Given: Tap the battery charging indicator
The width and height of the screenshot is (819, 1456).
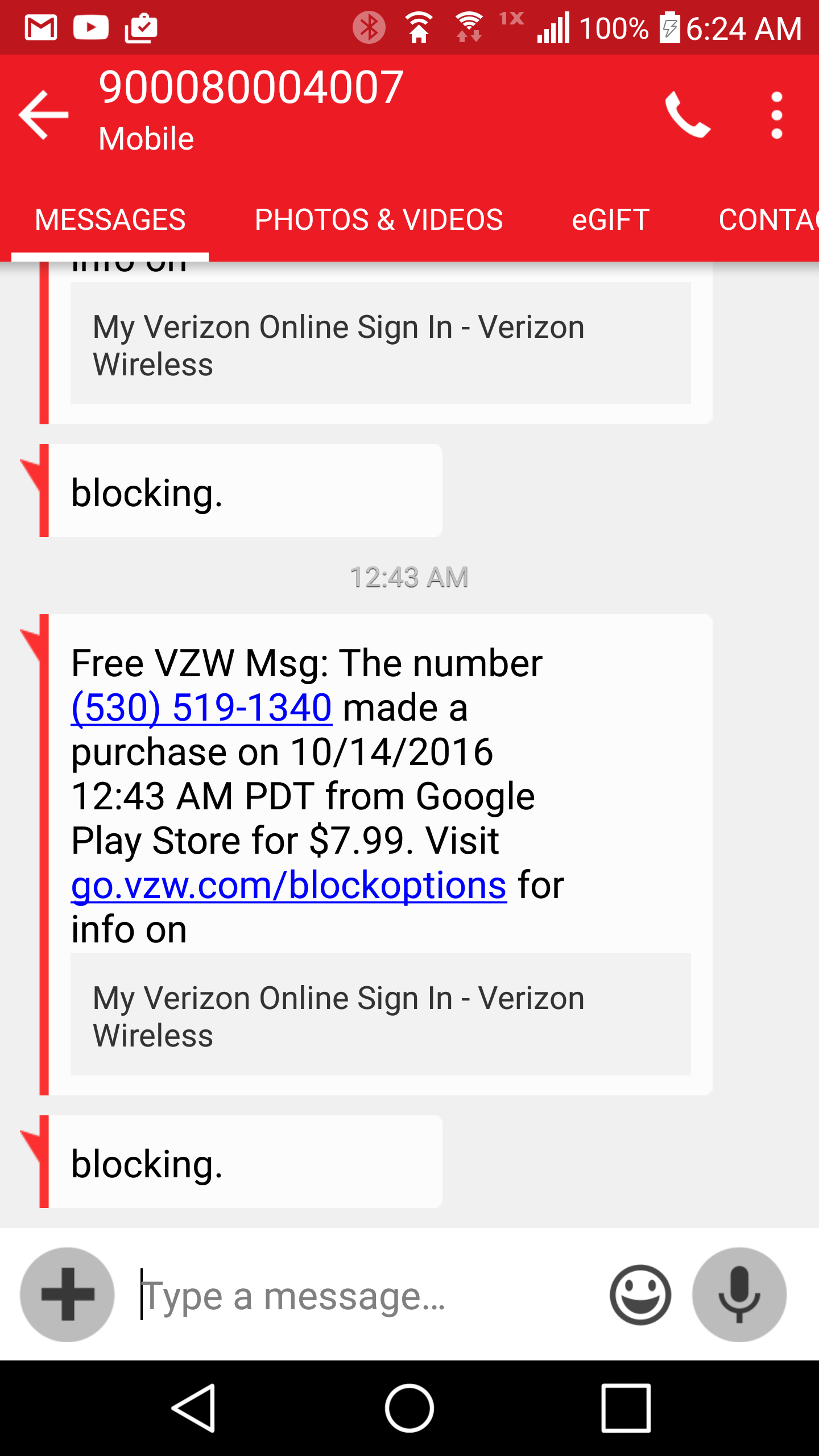Looking at the screenshot, I should pyautogui.click(x=670, y=27).
